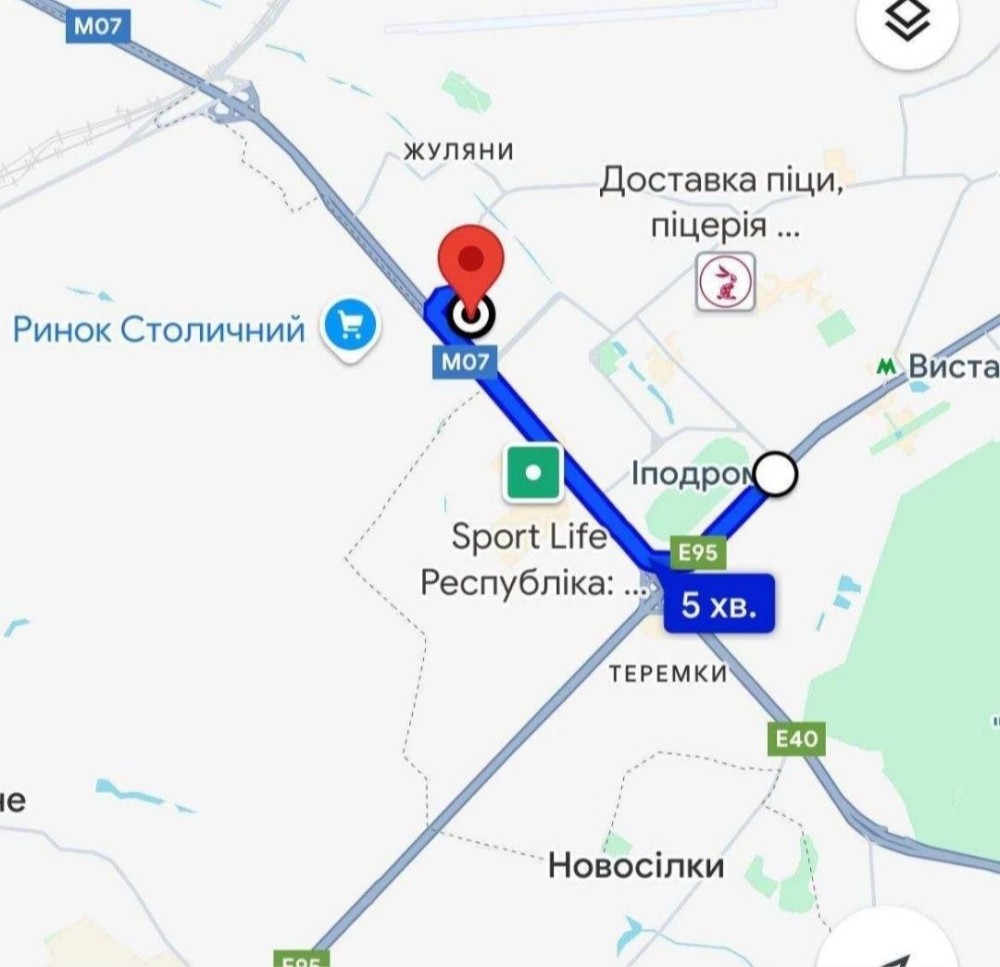1000x967 pixels.
Task: Select the pizza delivery place marker
Action: pyautogui.click(x=726, y=281)
